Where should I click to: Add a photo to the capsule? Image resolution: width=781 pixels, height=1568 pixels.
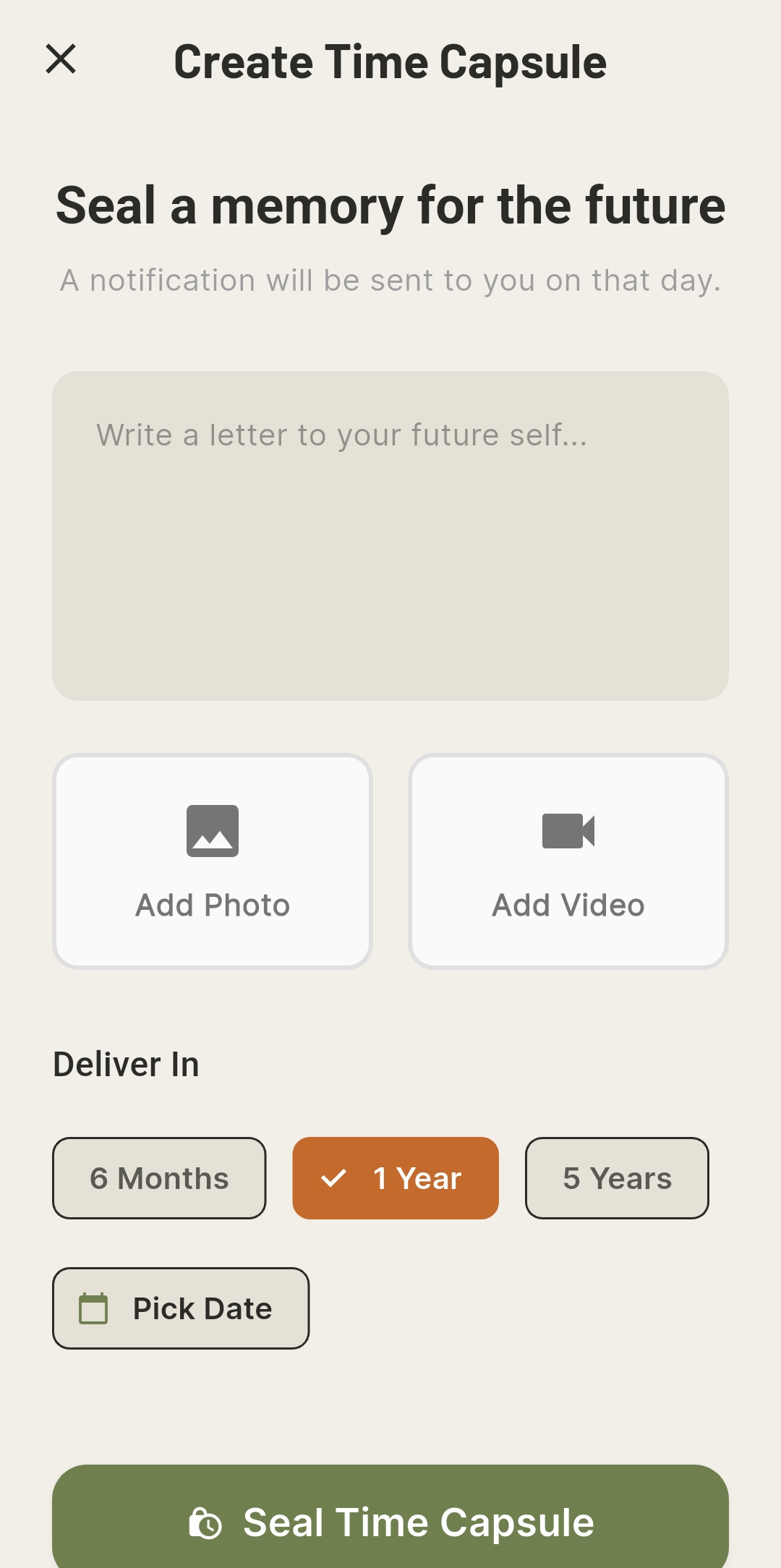[x=213, y=861]
